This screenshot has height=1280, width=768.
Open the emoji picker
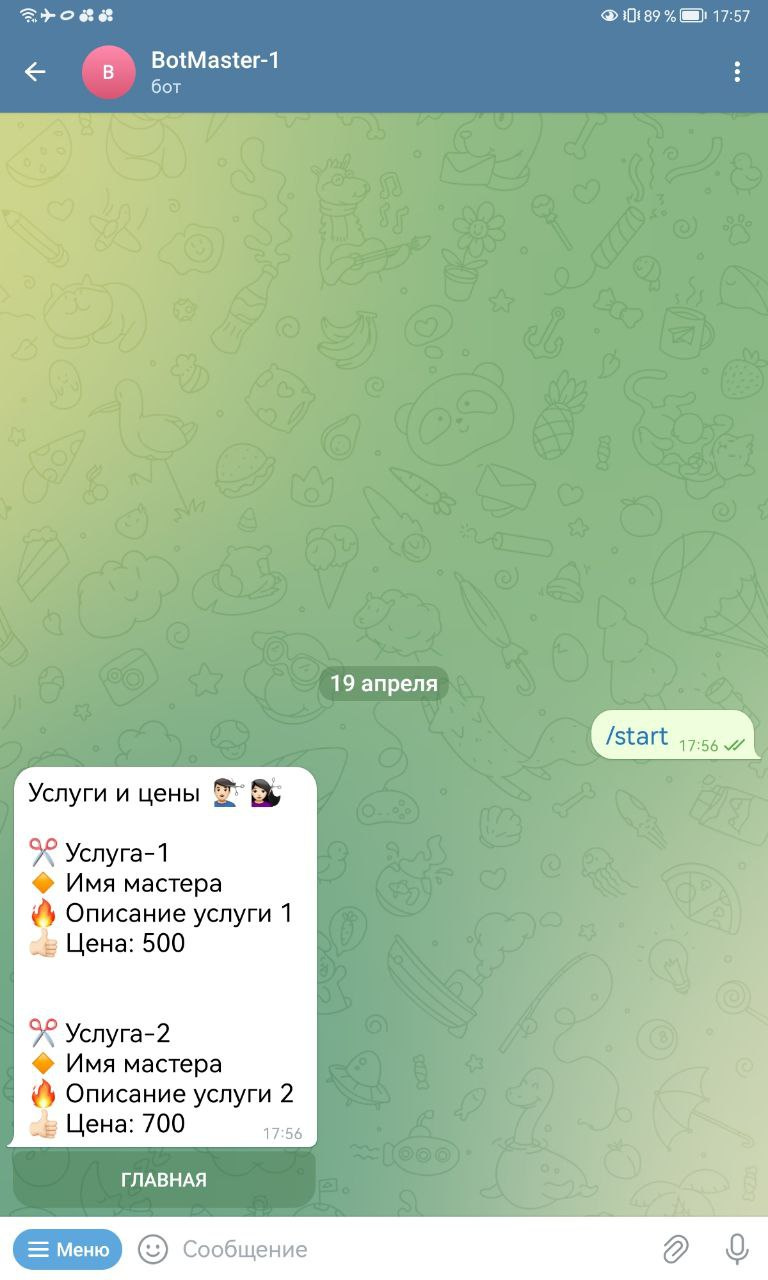coord(153,1249)
